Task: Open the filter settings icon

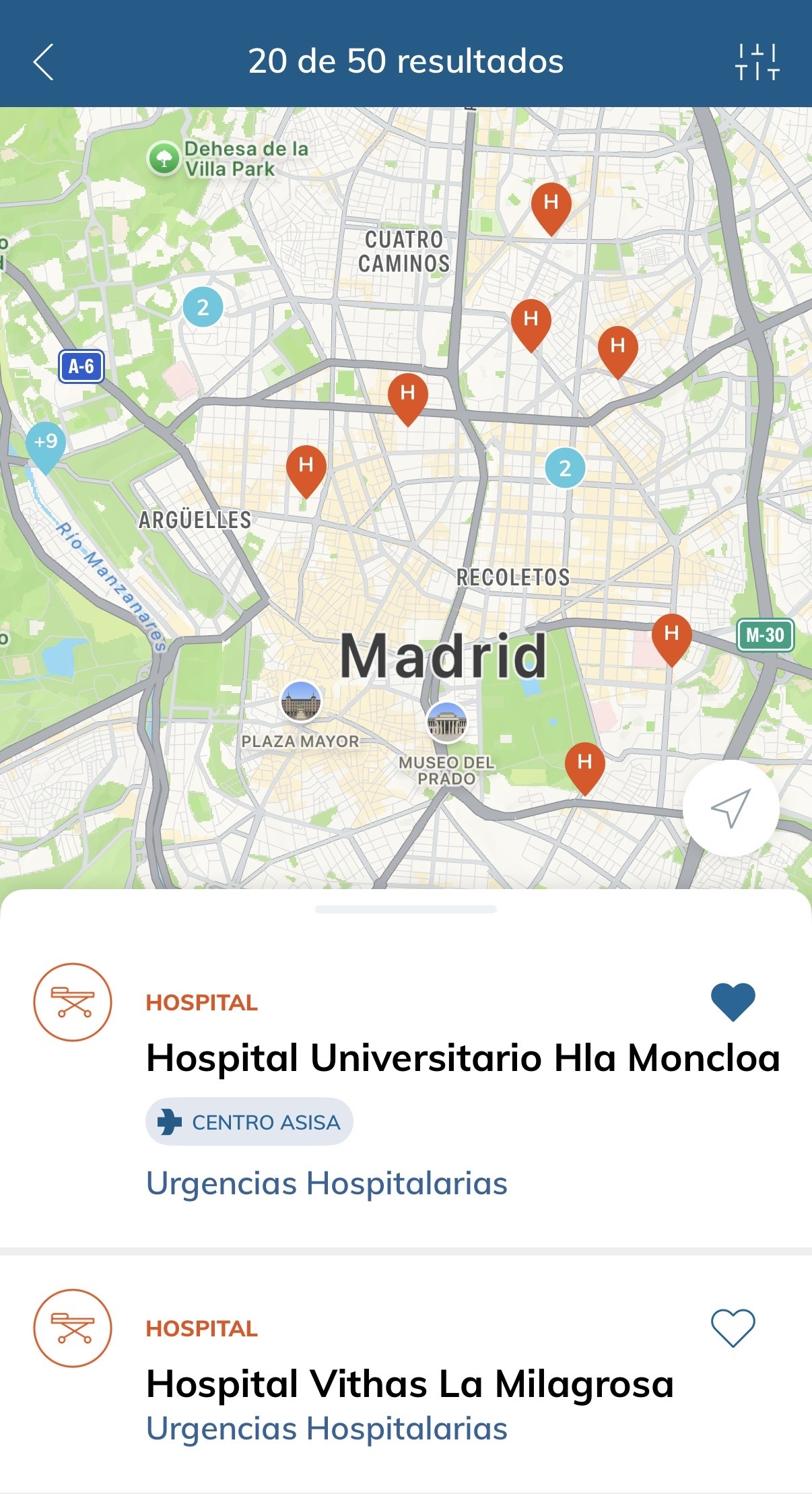Action: click(x=757, y=62)
